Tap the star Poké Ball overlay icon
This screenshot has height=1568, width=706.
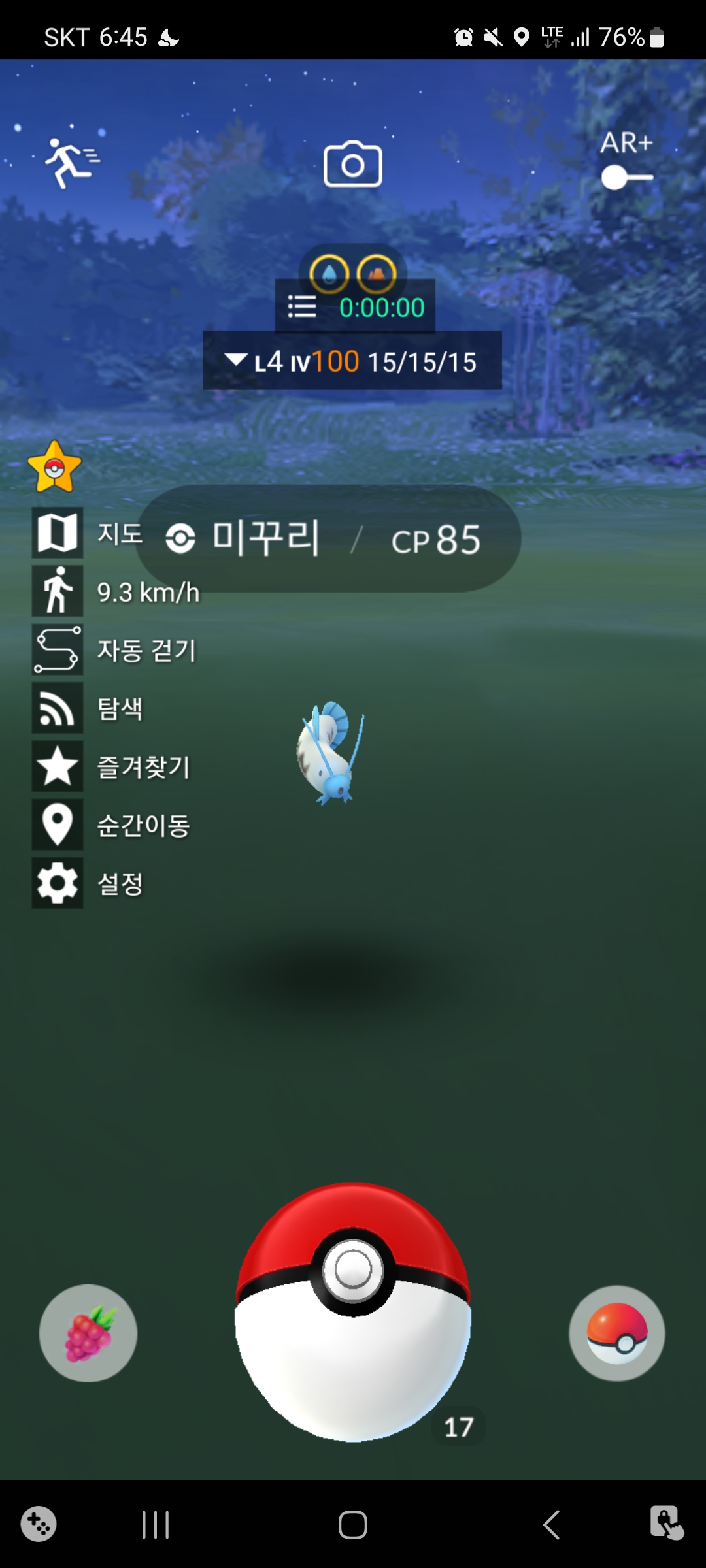click(54, 467)
